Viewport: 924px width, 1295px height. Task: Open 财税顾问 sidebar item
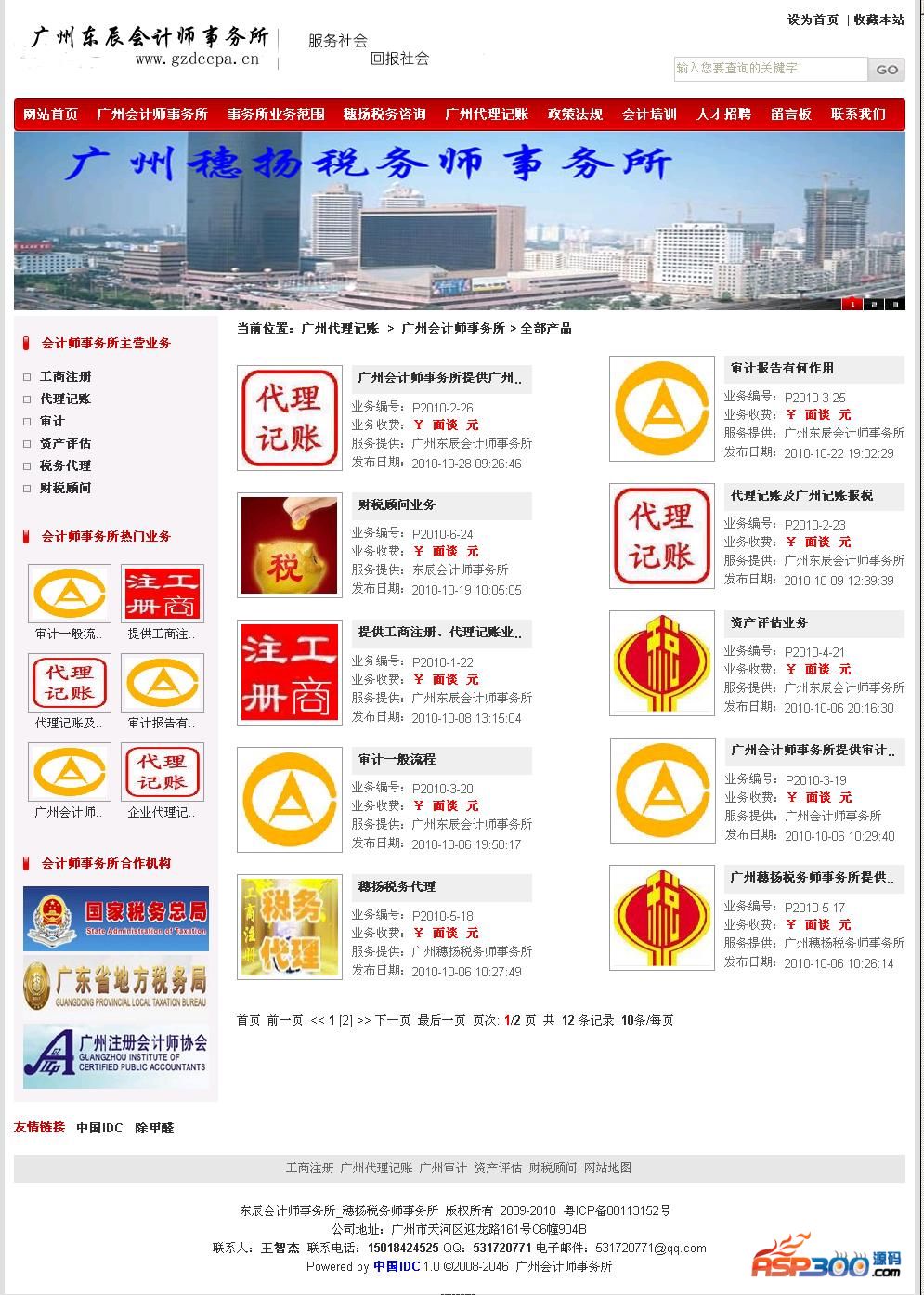click(x=65, y=488)
